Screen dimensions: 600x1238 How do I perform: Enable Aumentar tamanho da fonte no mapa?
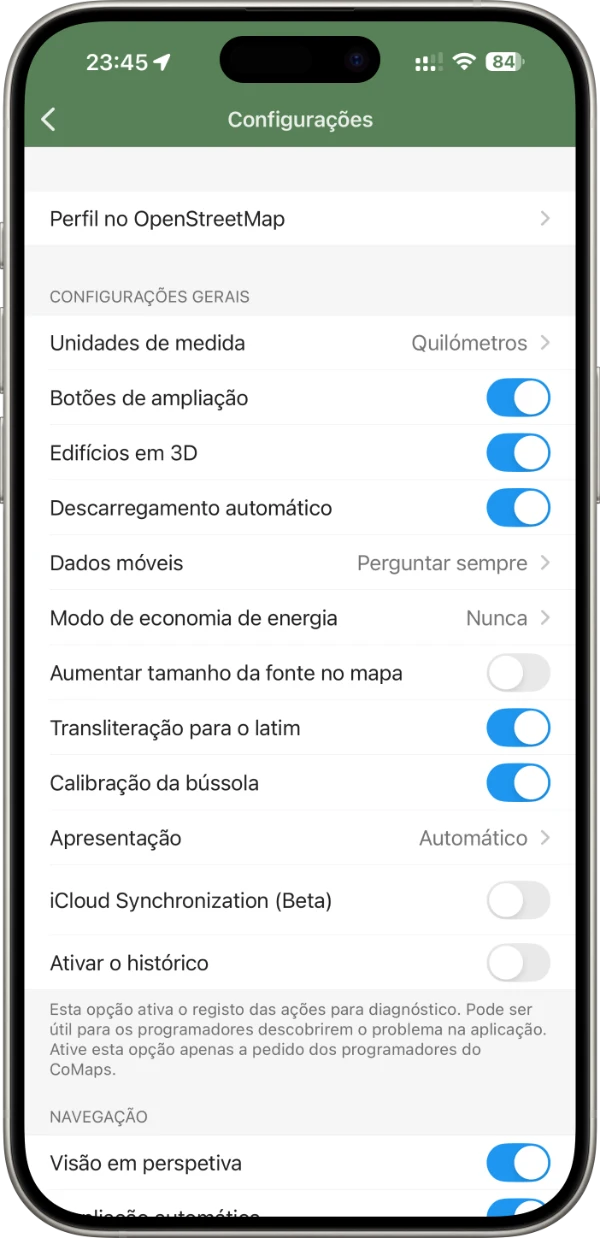pyautogui.click(x=518, y=673)
